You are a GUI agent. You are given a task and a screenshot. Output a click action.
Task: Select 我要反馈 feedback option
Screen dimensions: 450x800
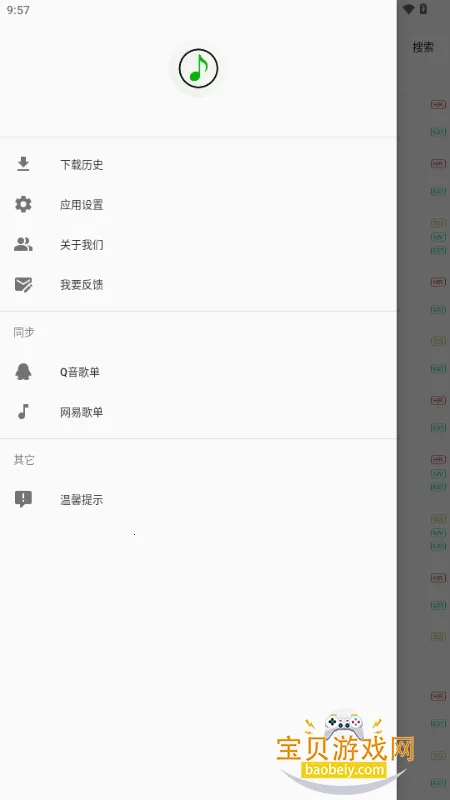coord(198,284)
